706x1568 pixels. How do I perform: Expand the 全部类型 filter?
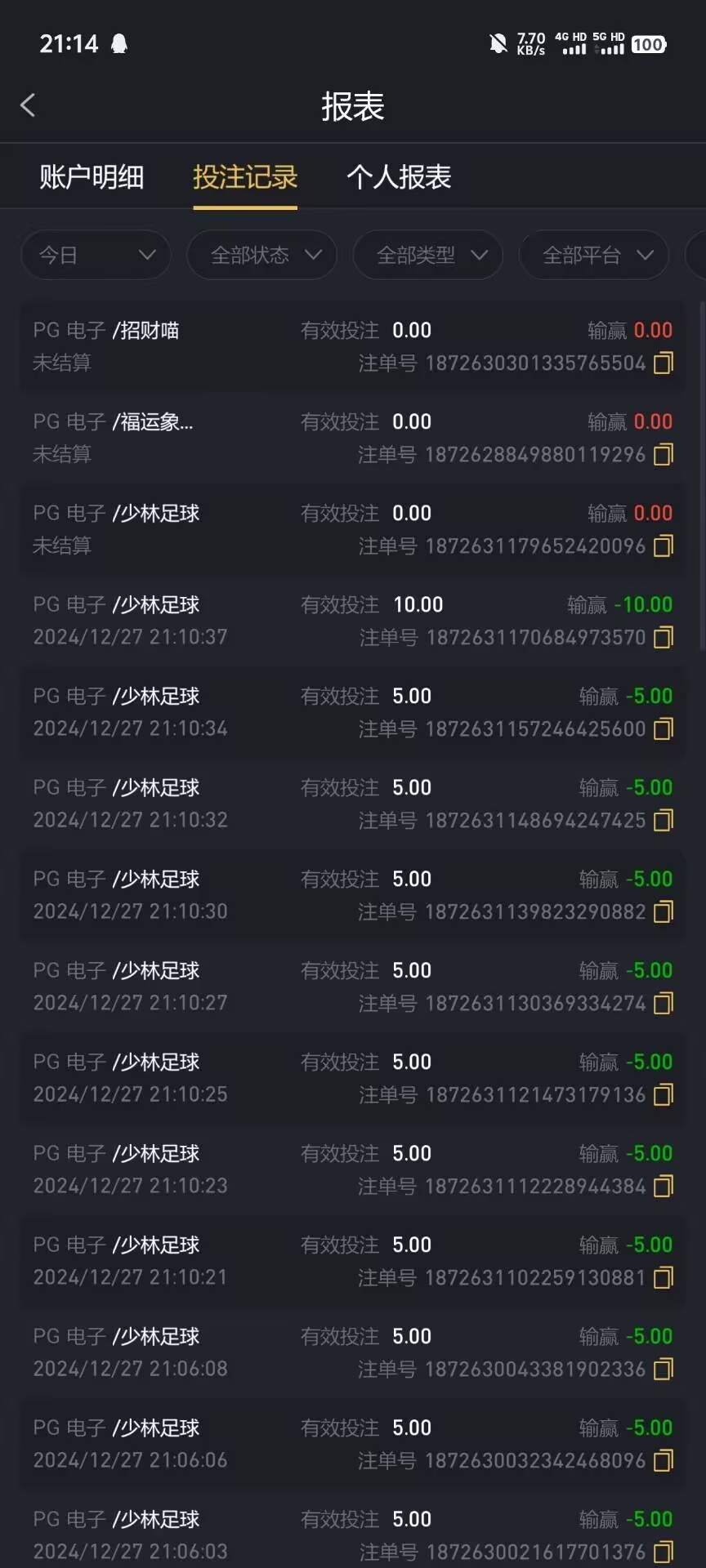point(428,255)
